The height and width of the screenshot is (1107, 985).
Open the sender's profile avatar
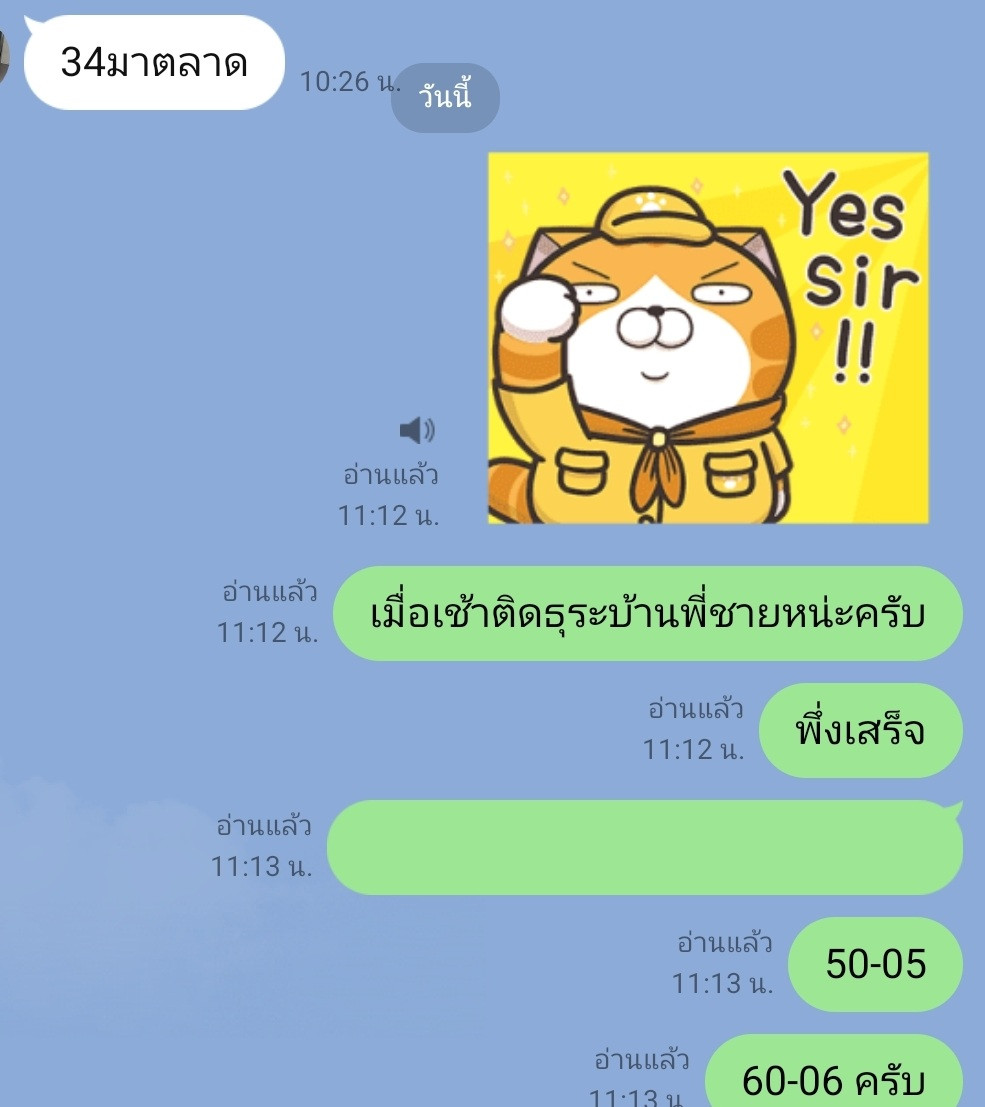(x=5, y=57)
